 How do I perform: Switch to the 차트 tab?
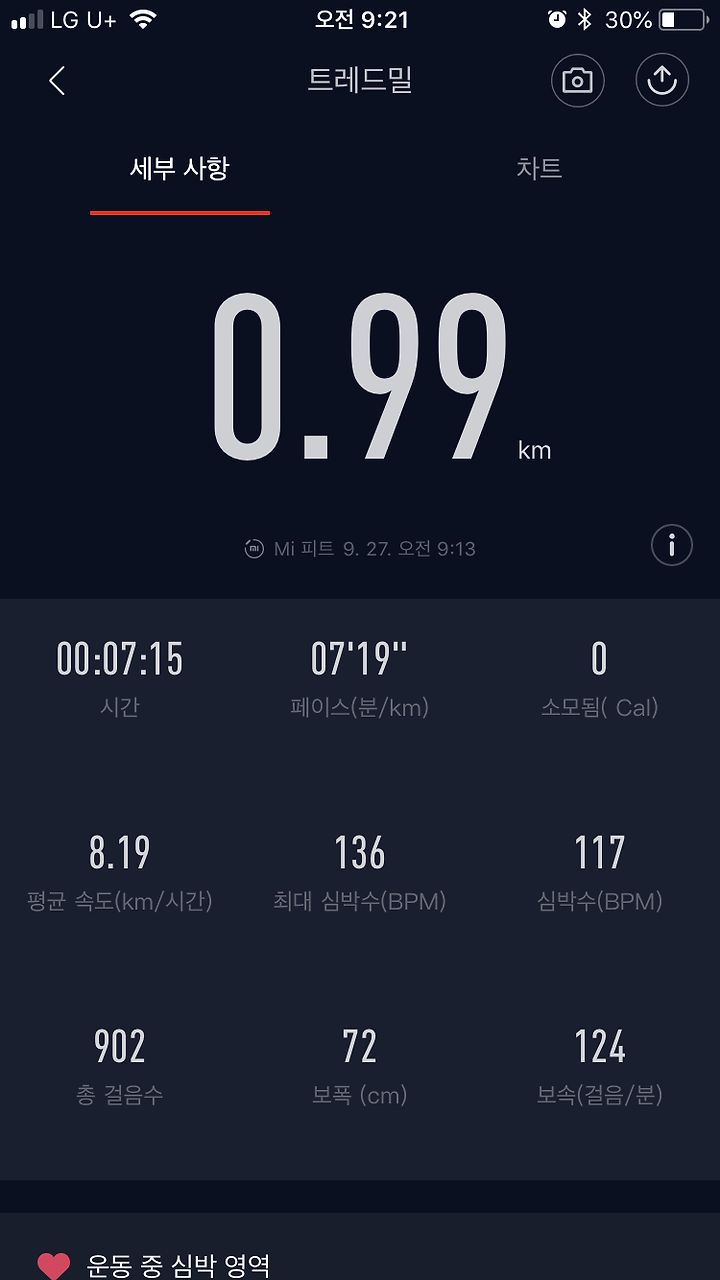pos(539,168)
